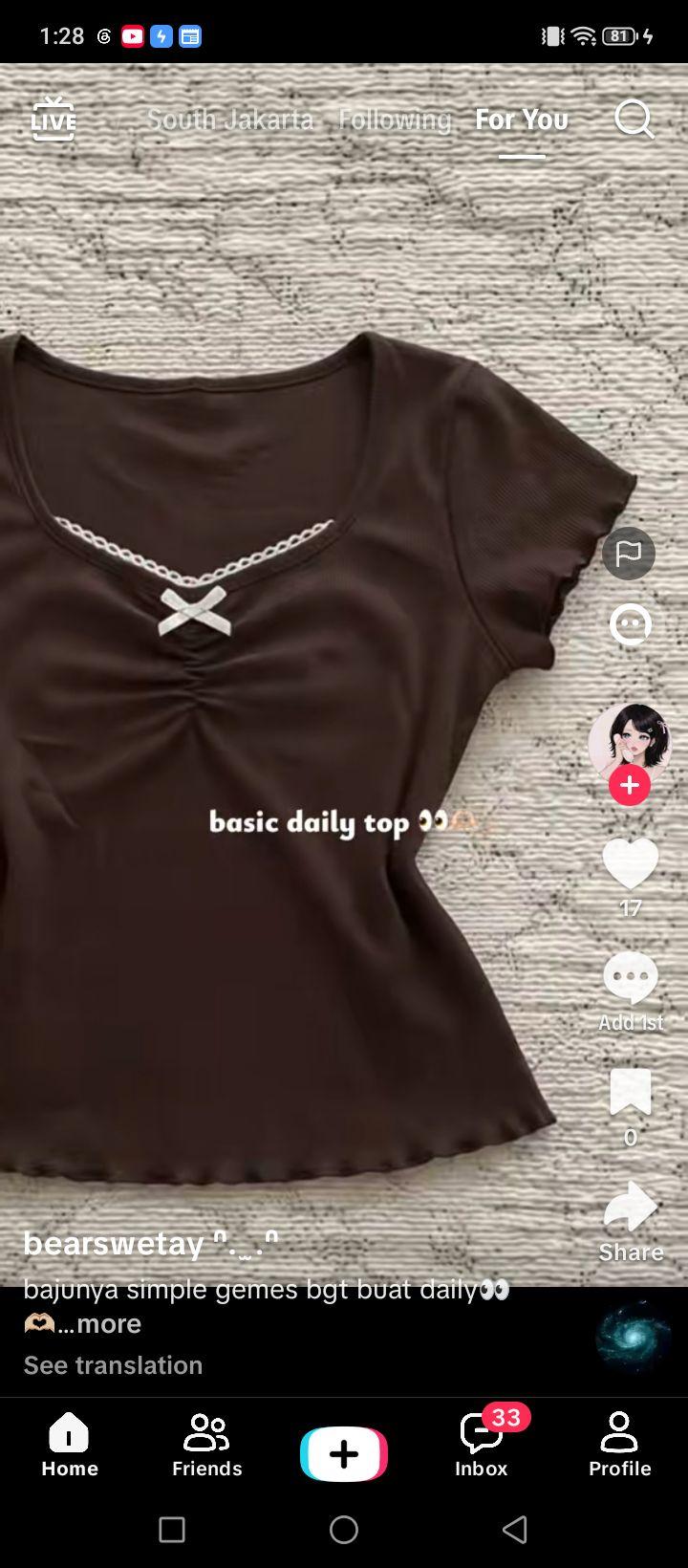Open the Friends tab

click(206, 1444)
